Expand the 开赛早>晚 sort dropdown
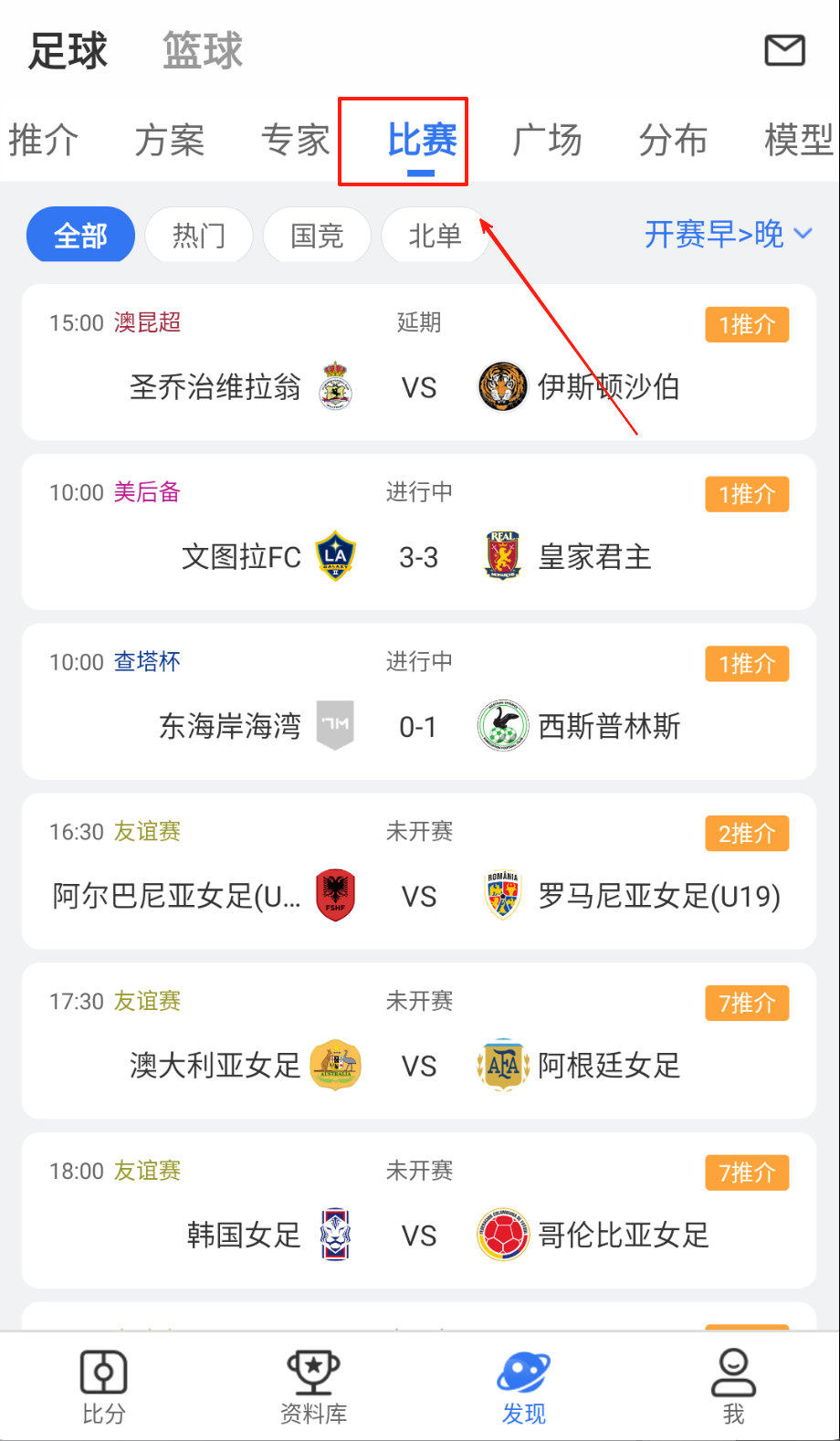Screen dimensions: 840x1441 [x=728, y=235]
